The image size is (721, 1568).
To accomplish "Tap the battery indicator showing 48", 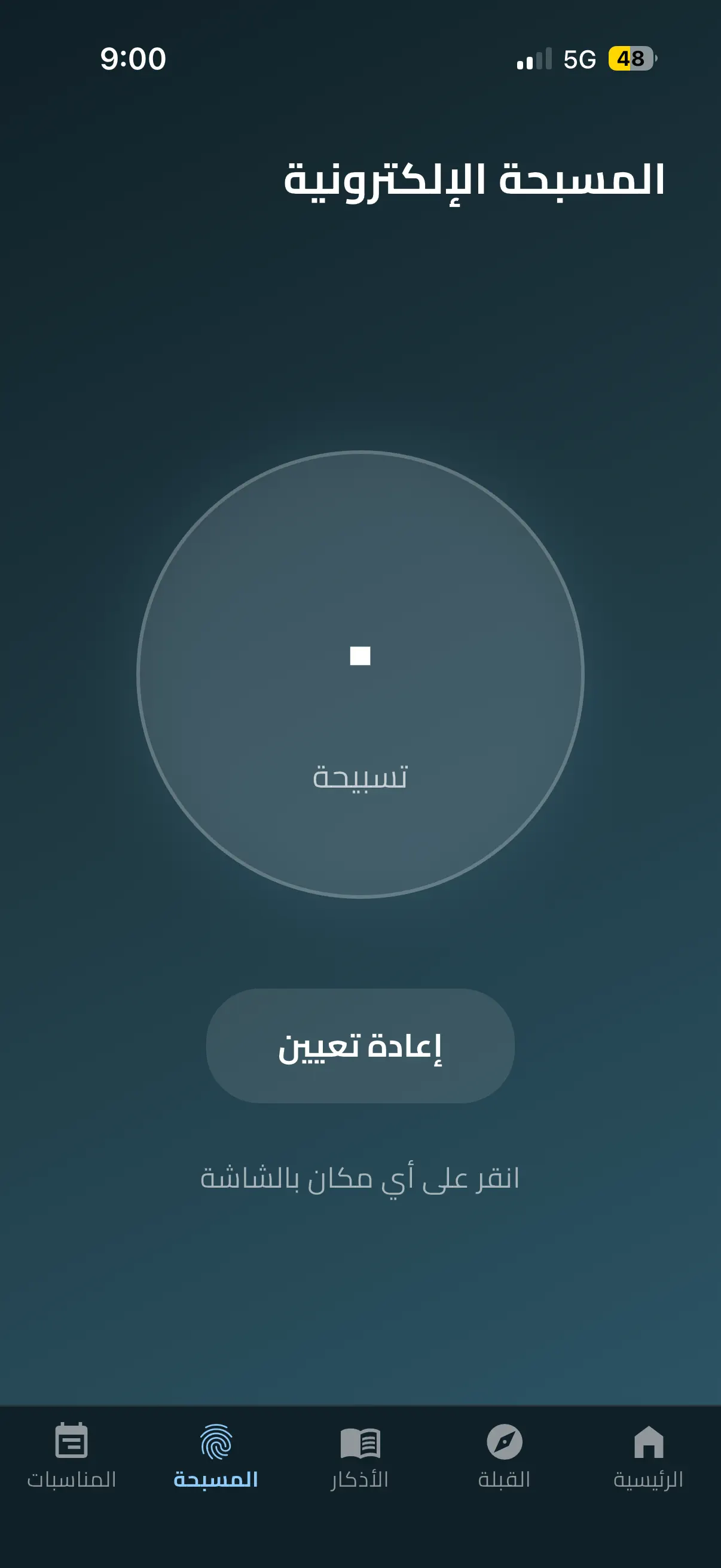I will pyautogui.click(x=630, y=59).
